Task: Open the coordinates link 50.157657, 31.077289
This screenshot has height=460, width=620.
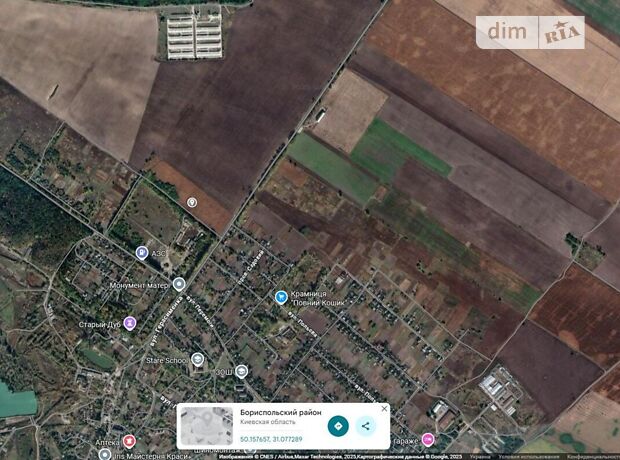Action: click(x=272, y=439)
